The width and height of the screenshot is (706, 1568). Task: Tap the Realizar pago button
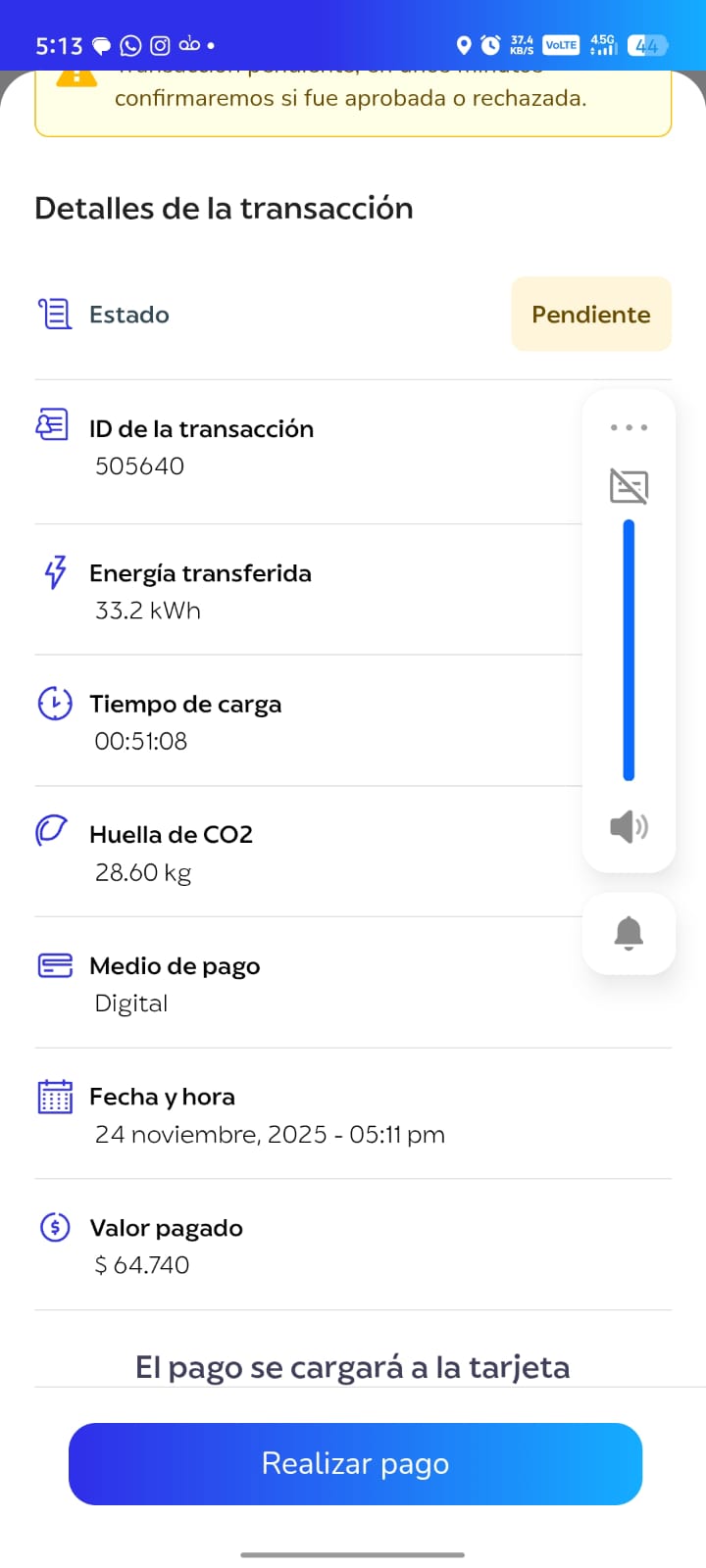tap(355, 1463)
